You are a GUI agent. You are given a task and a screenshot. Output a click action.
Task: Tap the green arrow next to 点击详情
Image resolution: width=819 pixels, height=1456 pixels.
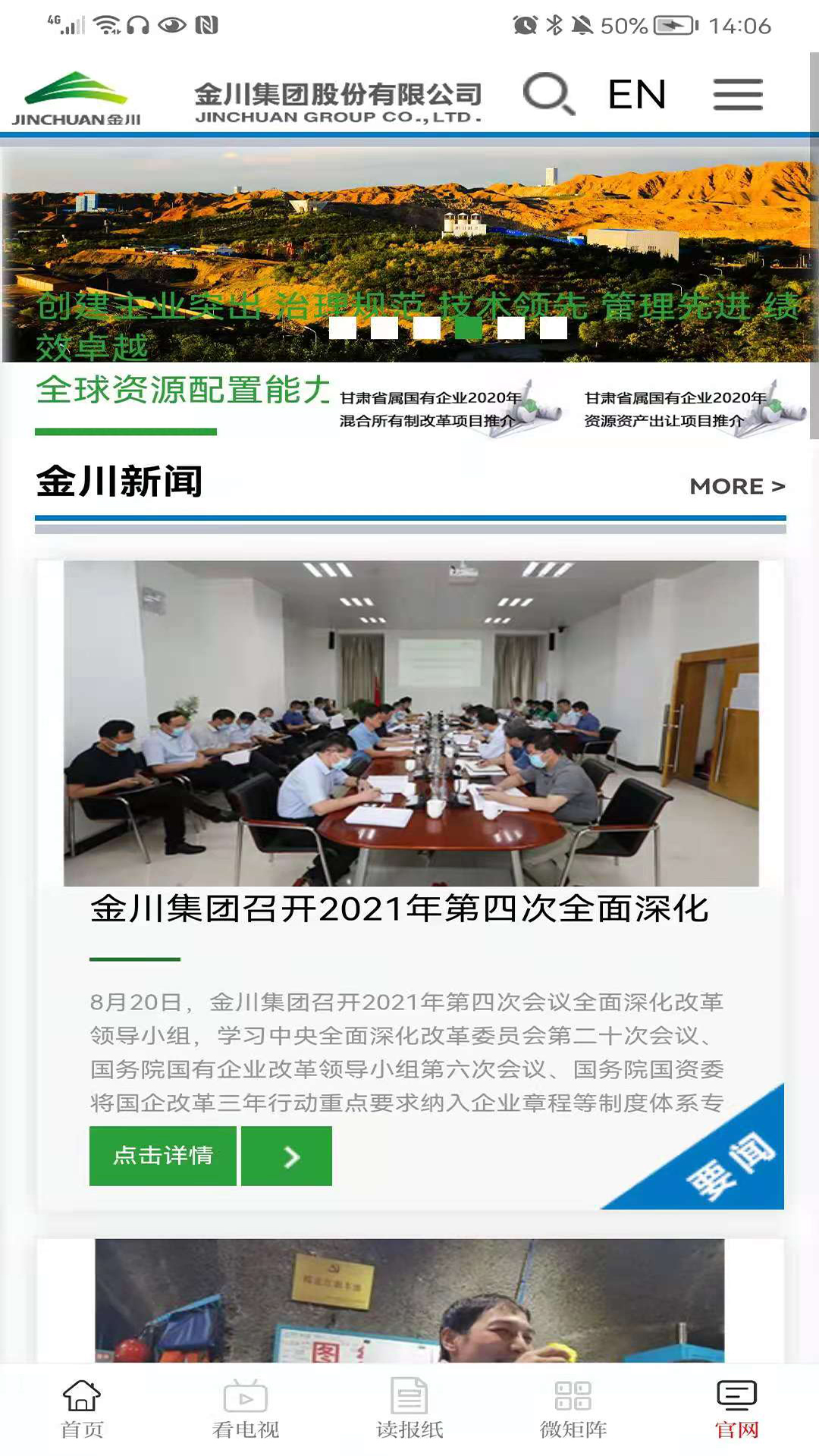pos(287,1156)
